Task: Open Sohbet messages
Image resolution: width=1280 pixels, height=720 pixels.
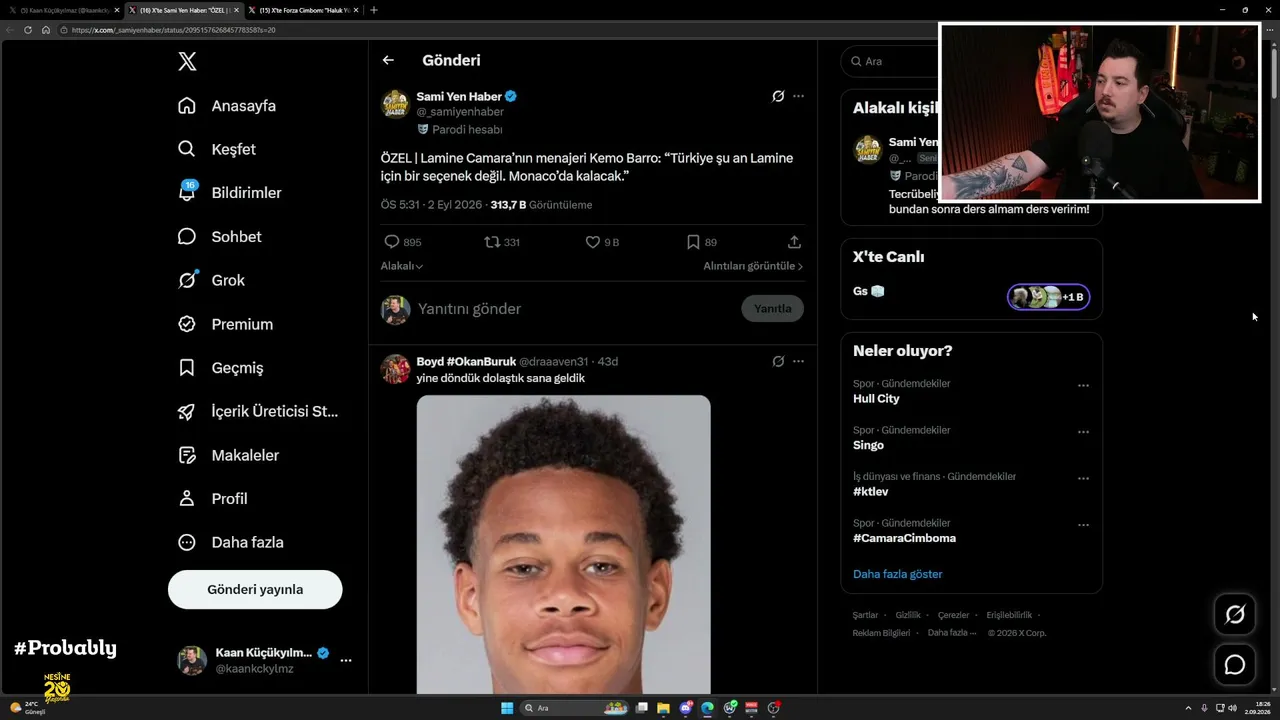Action: [219, 237]
